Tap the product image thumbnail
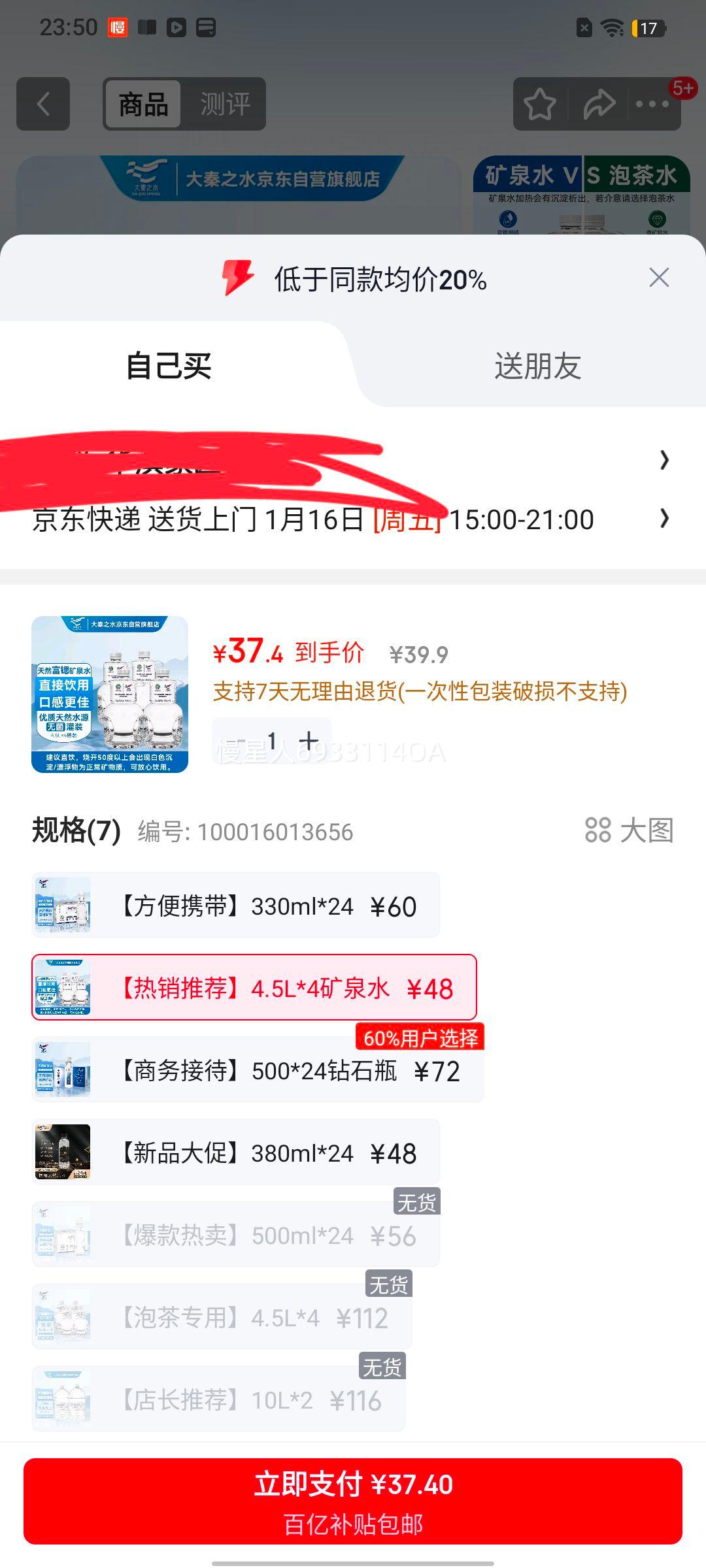706x1568 pixels. (109, 696)
